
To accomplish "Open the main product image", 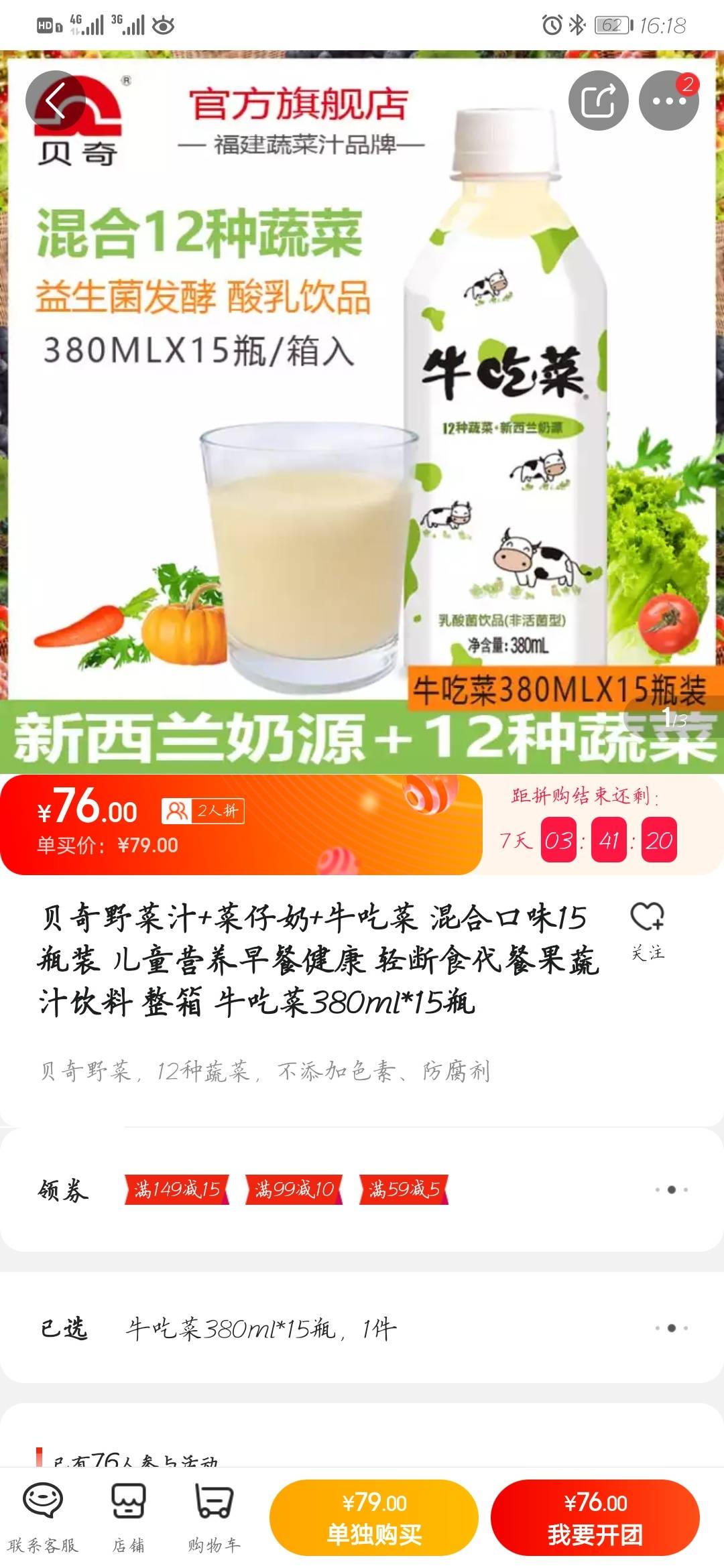I will pos(362,402).
